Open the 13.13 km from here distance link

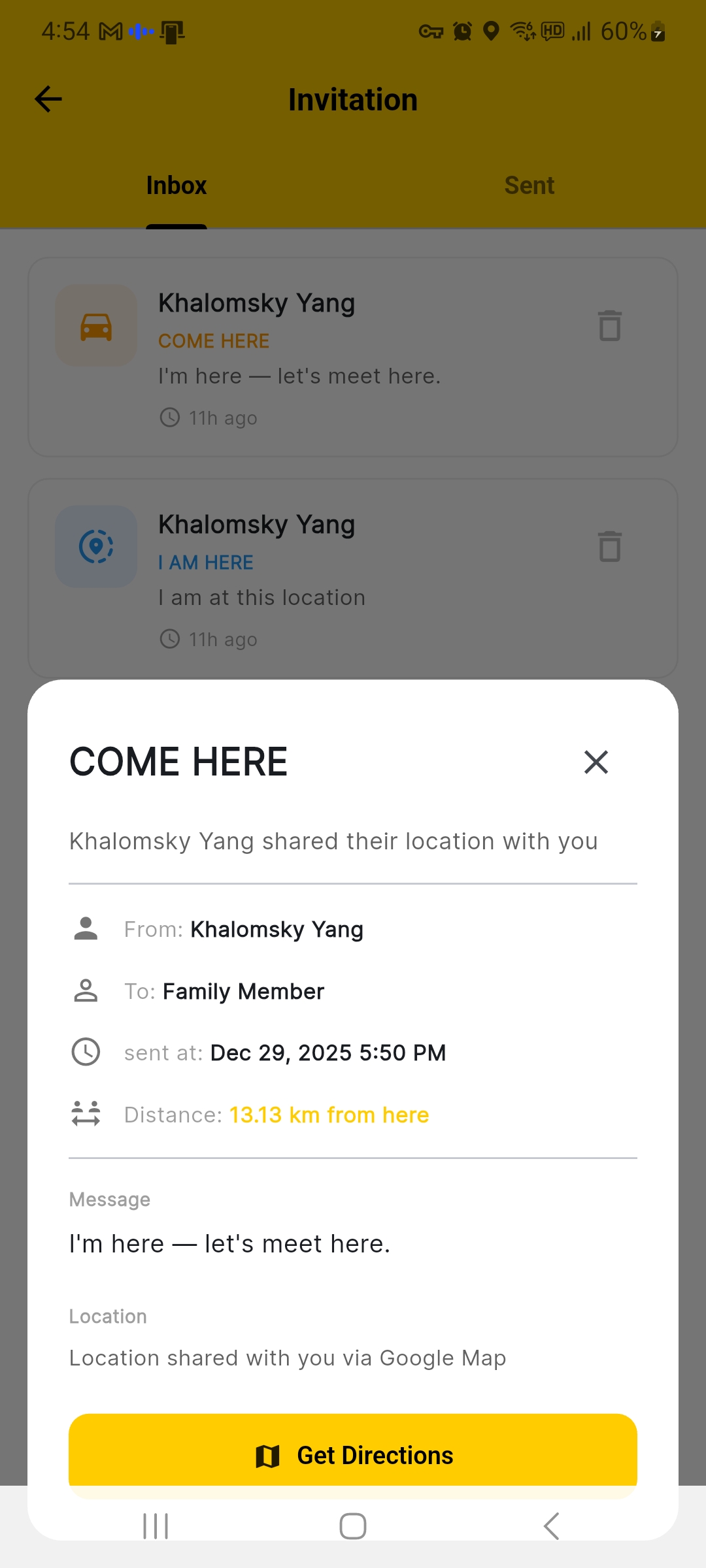329,1115
